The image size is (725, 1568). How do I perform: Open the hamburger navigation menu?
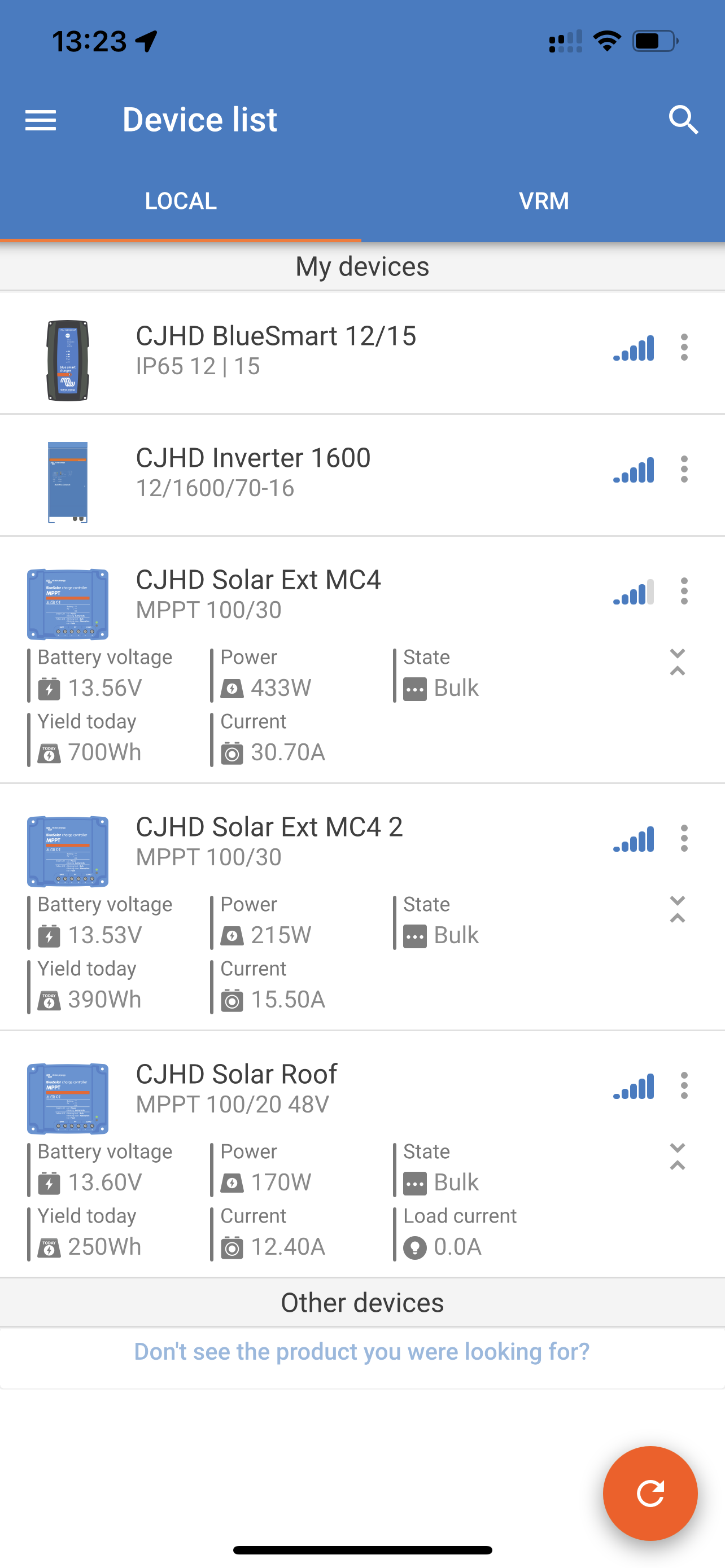click(x=41, y=120)
